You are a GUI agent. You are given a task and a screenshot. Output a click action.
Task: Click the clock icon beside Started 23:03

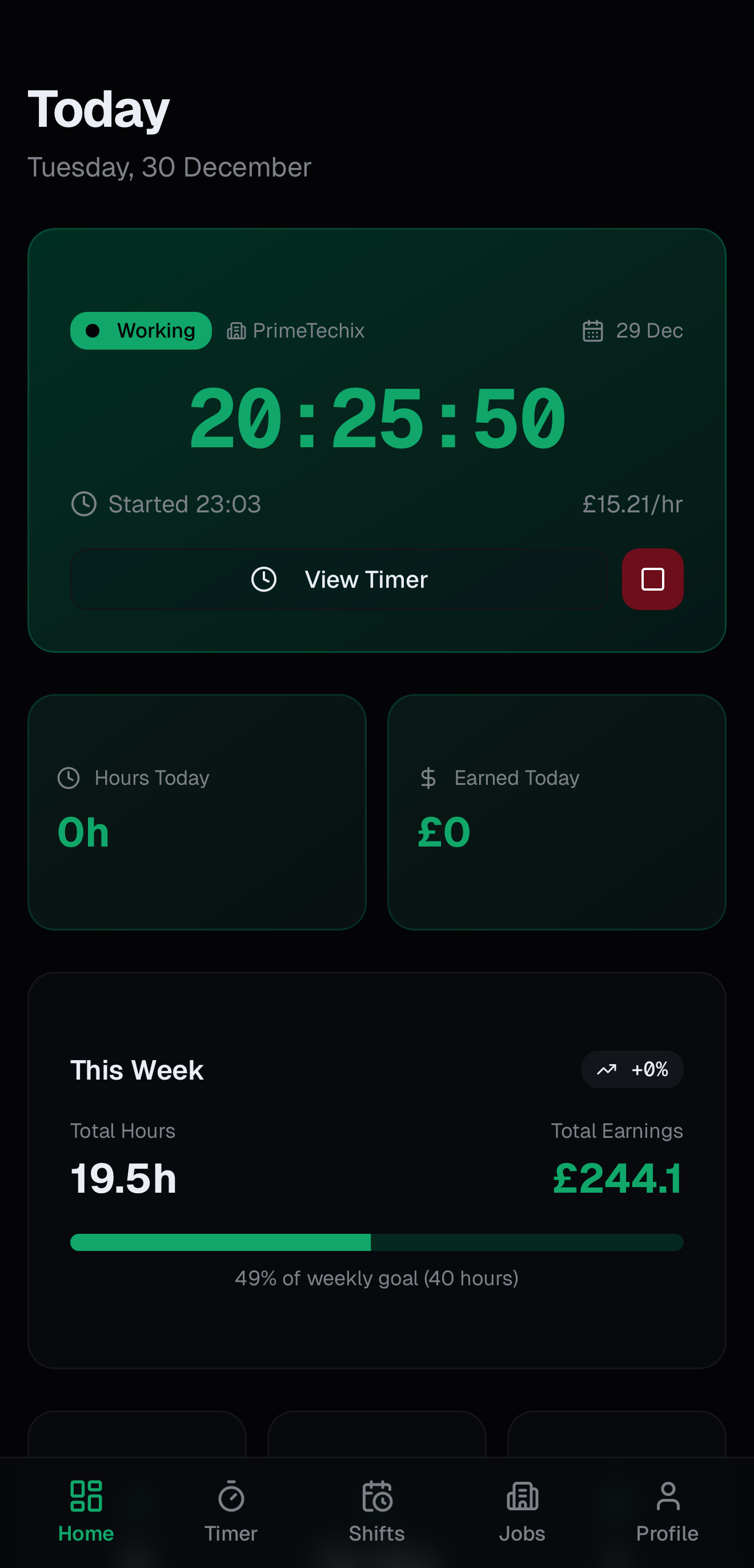(x=84, y=503)
